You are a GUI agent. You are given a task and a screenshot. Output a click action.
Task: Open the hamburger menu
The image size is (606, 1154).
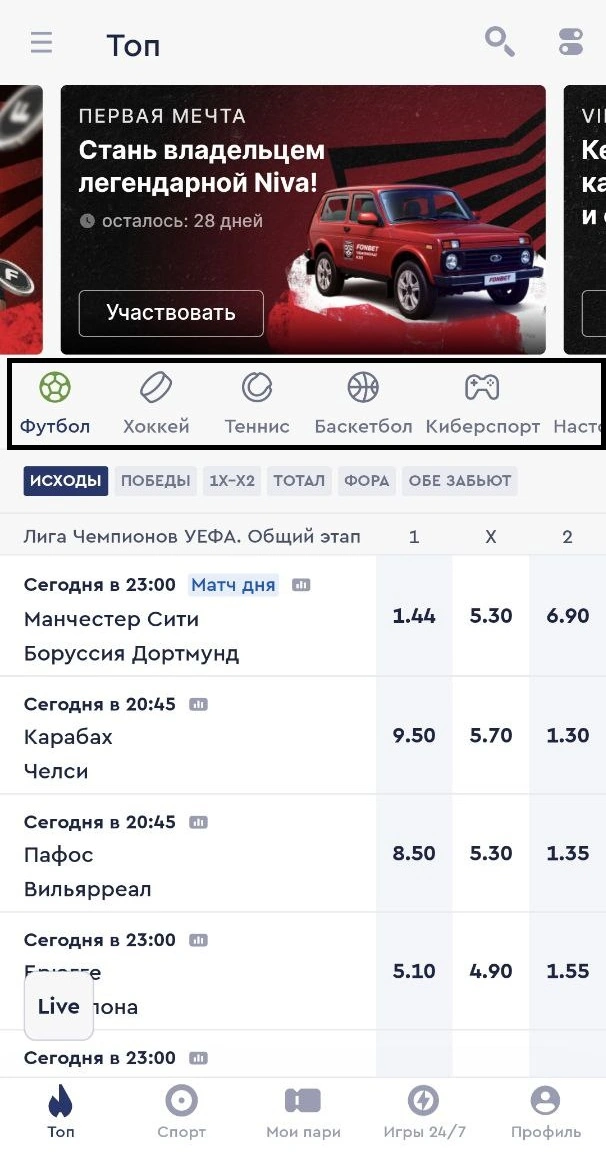pos(41,44)
